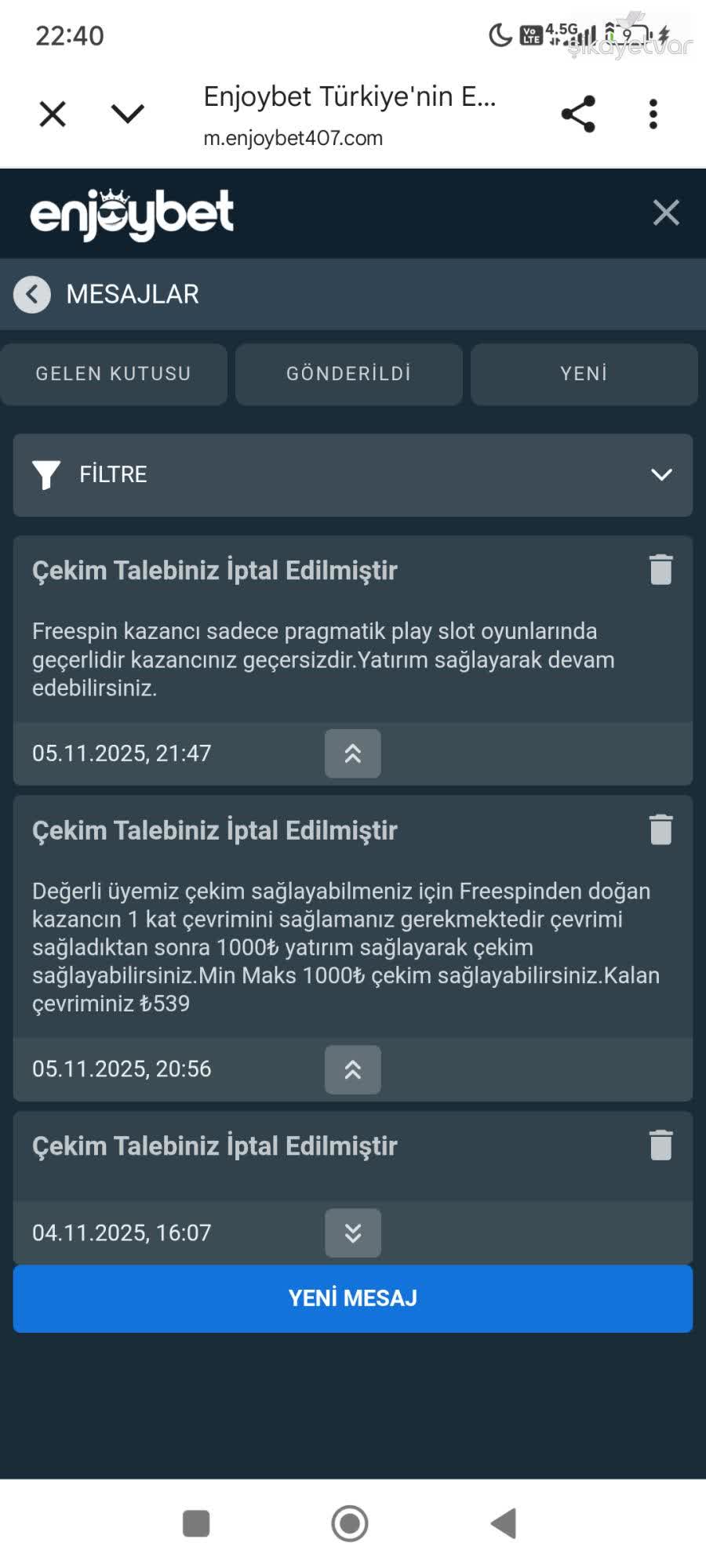Collapse the Freespin kazancı message
Image resolution: width=706 pixels, height=1568 pixels.
coord(352,753)
